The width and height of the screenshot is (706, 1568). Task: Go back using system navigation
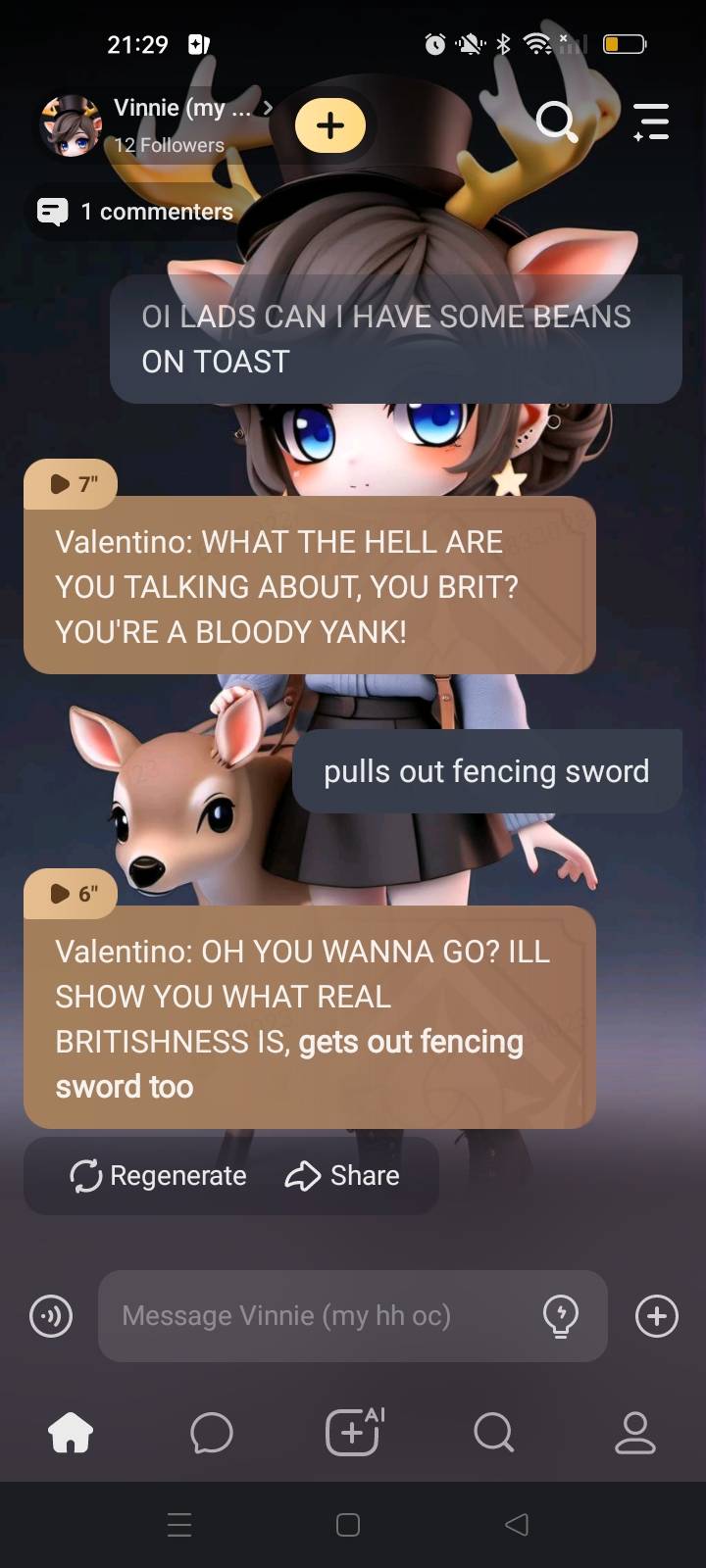coord(517,1525)
